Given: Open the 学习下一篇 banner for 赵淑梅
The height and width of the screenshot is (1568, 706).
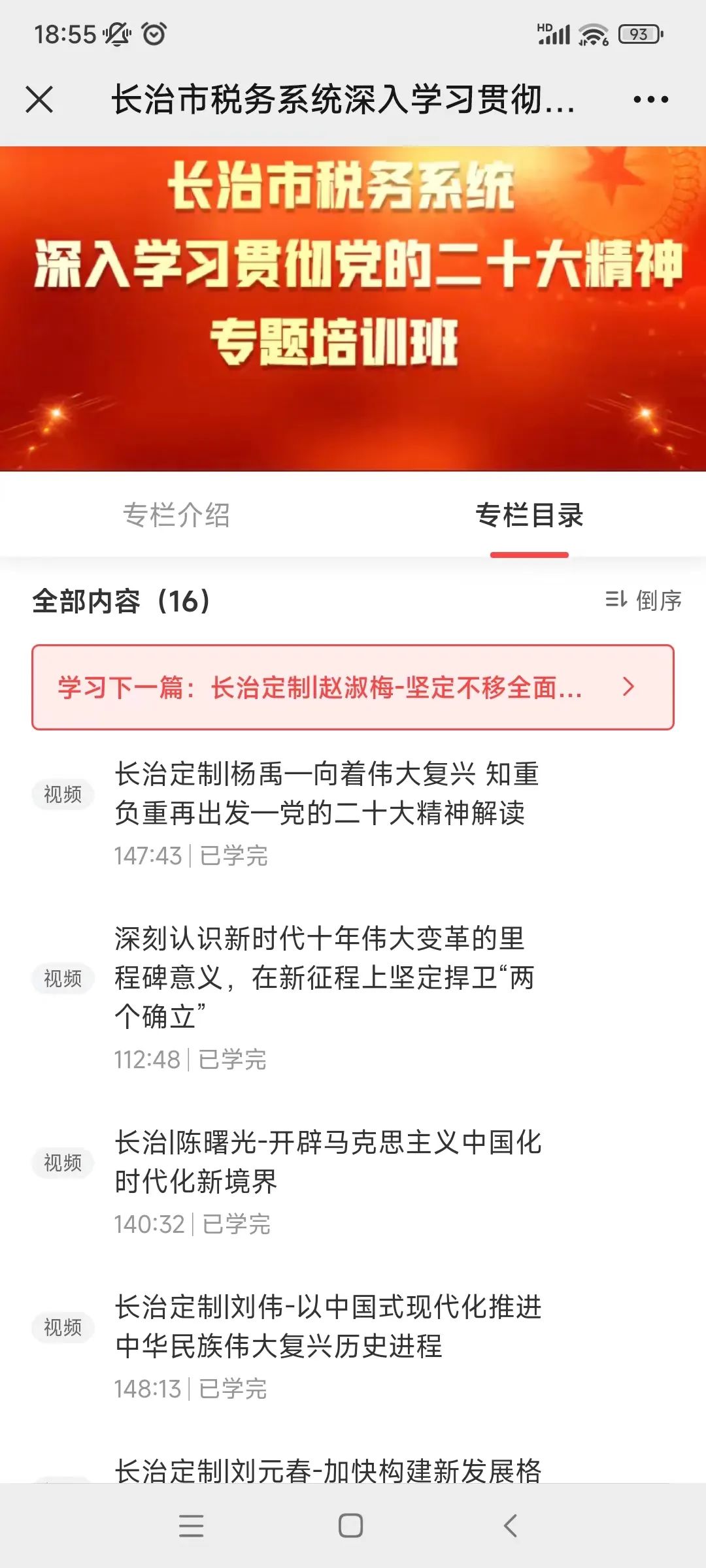Looking at the screenshot, I should 353,687.
